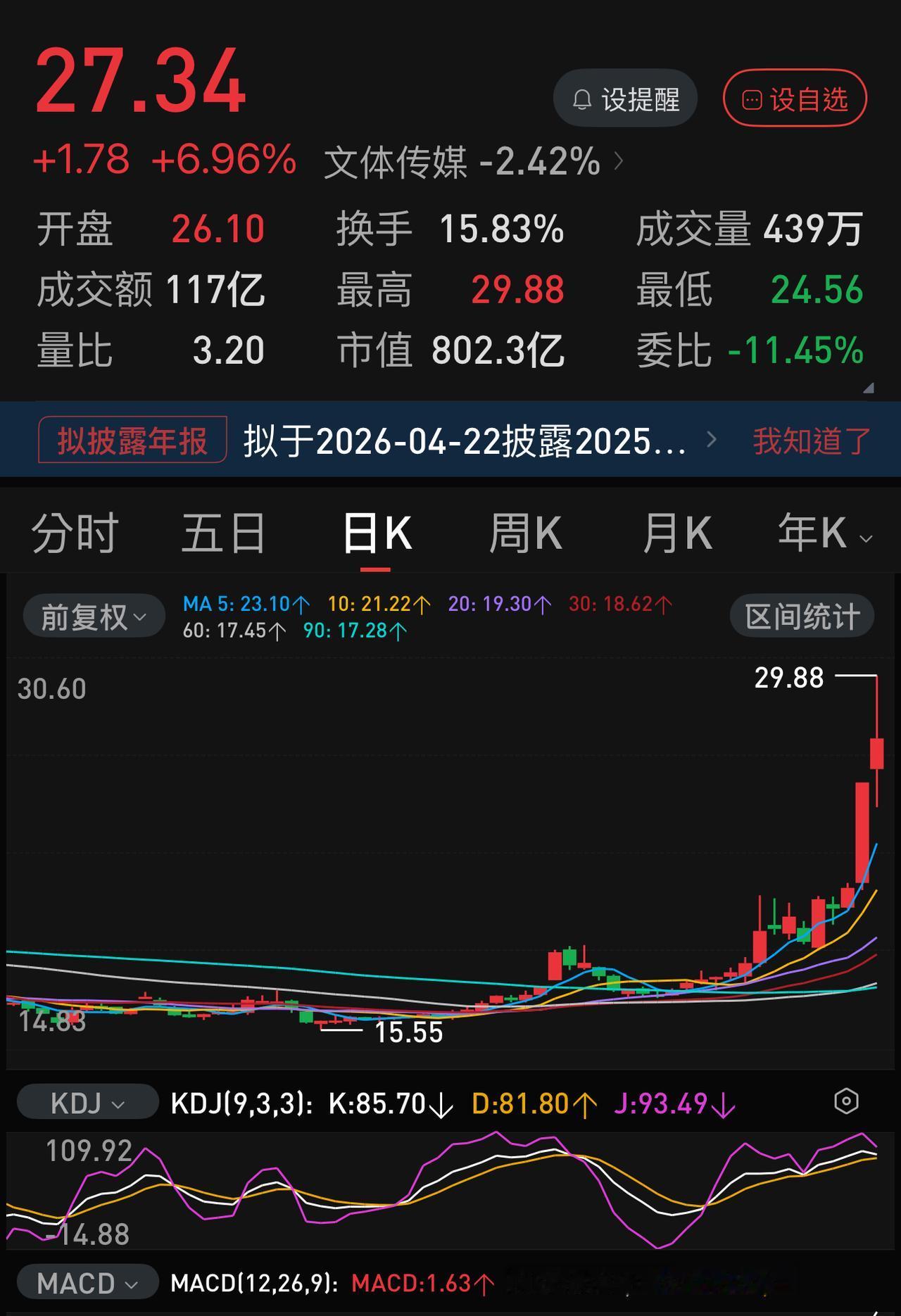Switch to the 周K chart tab

pos(525,533)
